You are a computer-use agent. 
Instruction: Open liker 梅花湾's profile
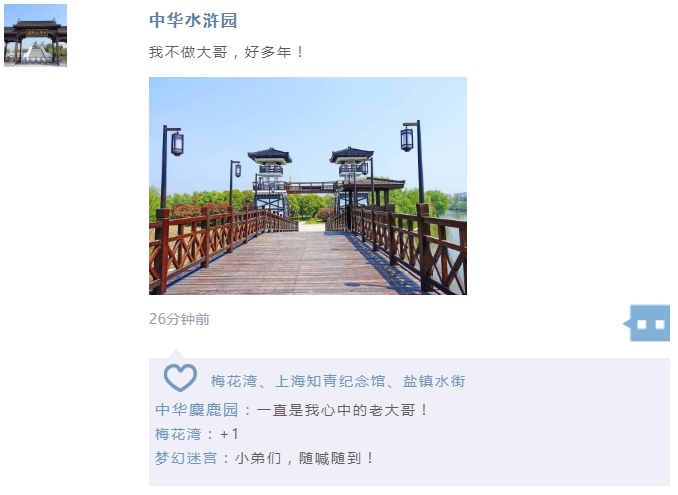(234, 381)
